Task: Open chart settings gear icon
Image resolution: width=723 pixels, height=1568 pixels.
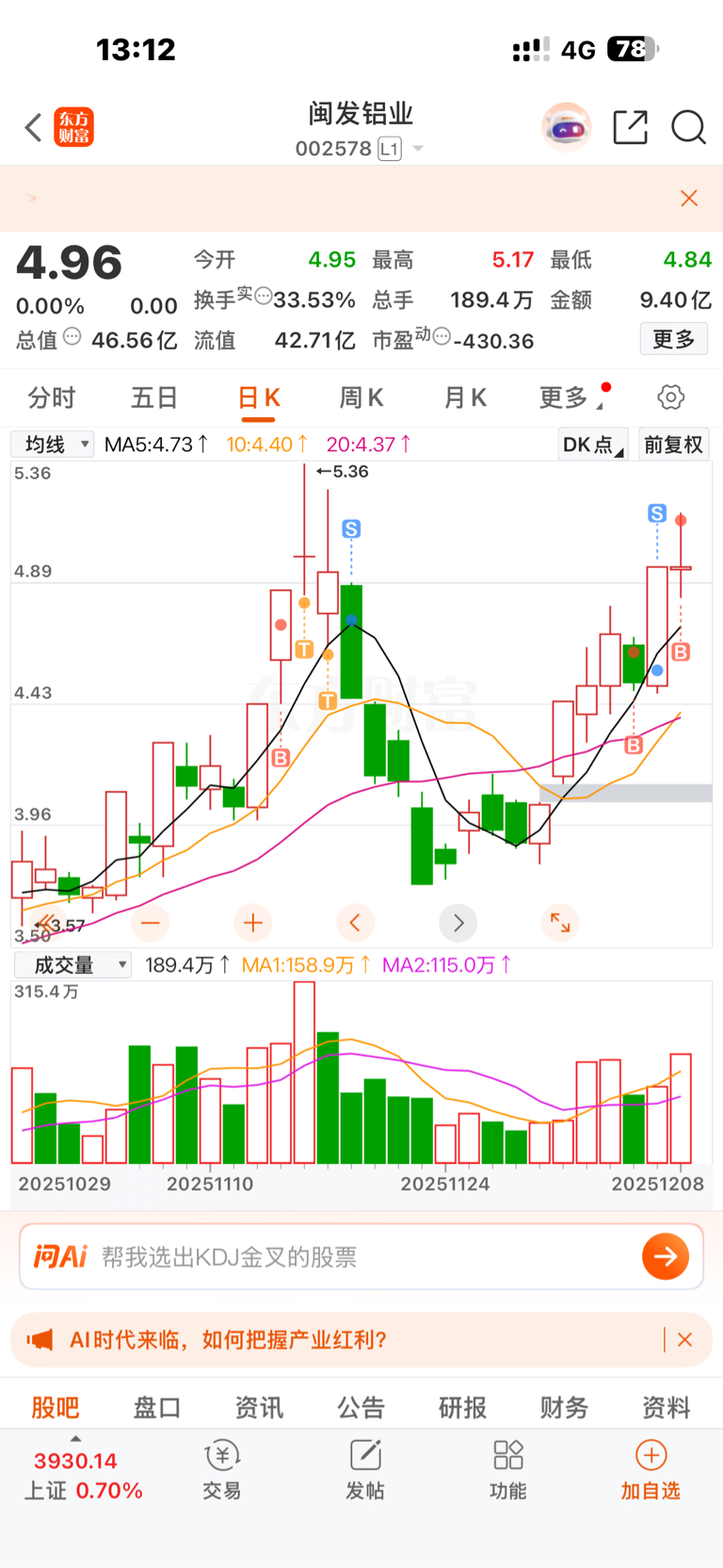Action: tap(670, 397)
